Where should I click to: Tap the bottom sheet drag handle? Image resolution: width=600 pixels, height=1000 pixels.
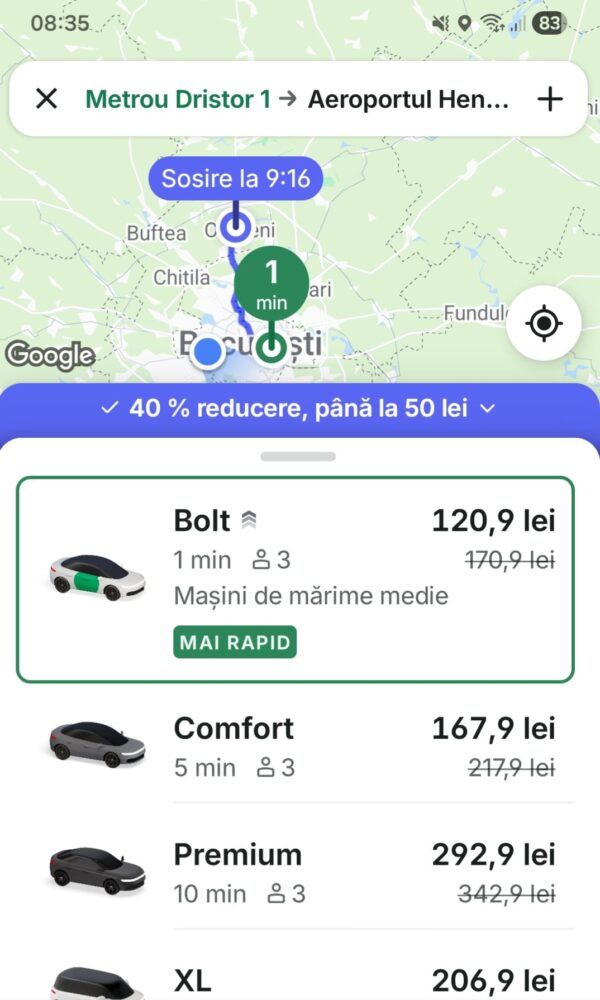pos(298,457)
